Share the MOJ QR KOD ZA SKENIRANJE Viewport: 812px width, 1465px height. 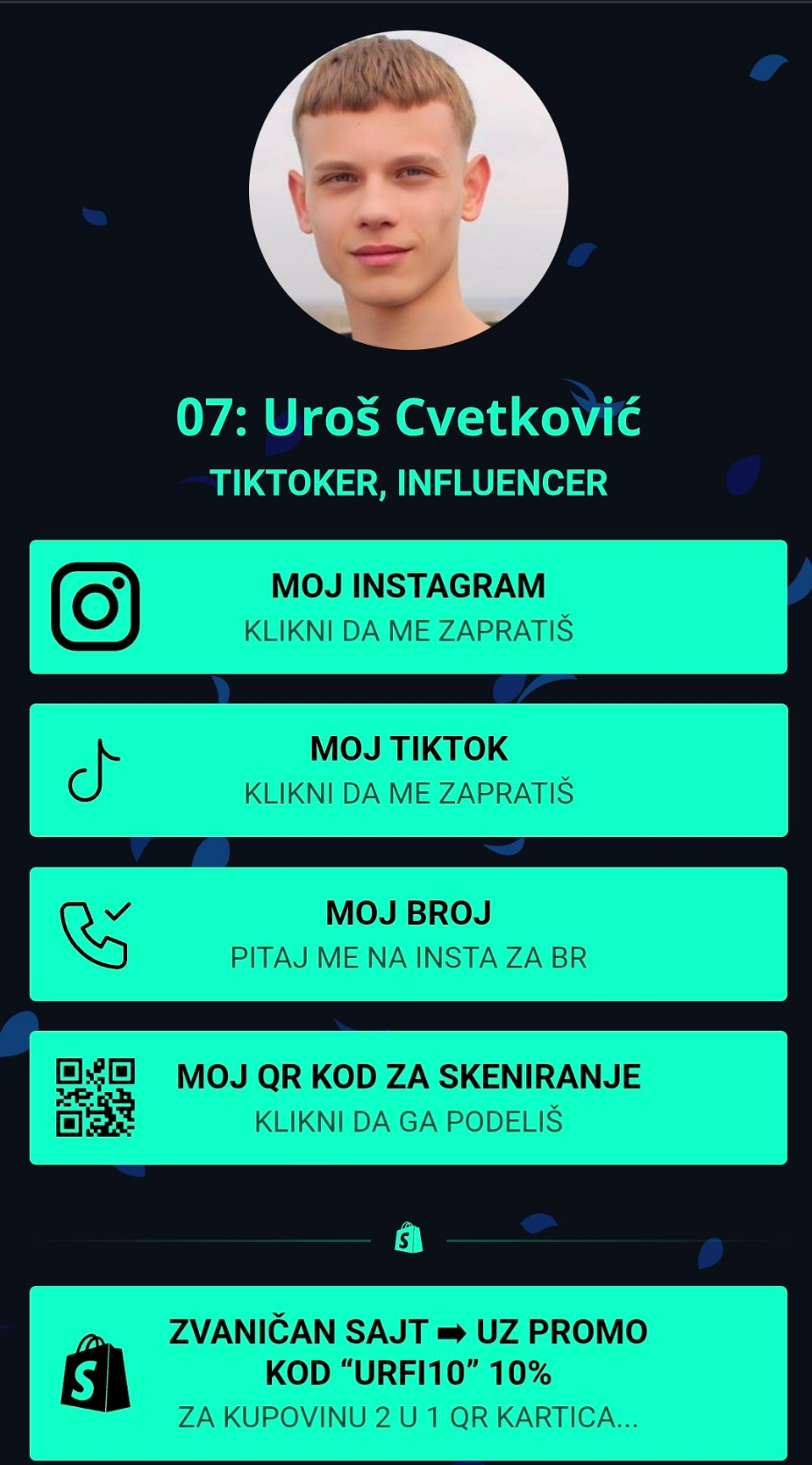pos(408,1097)
